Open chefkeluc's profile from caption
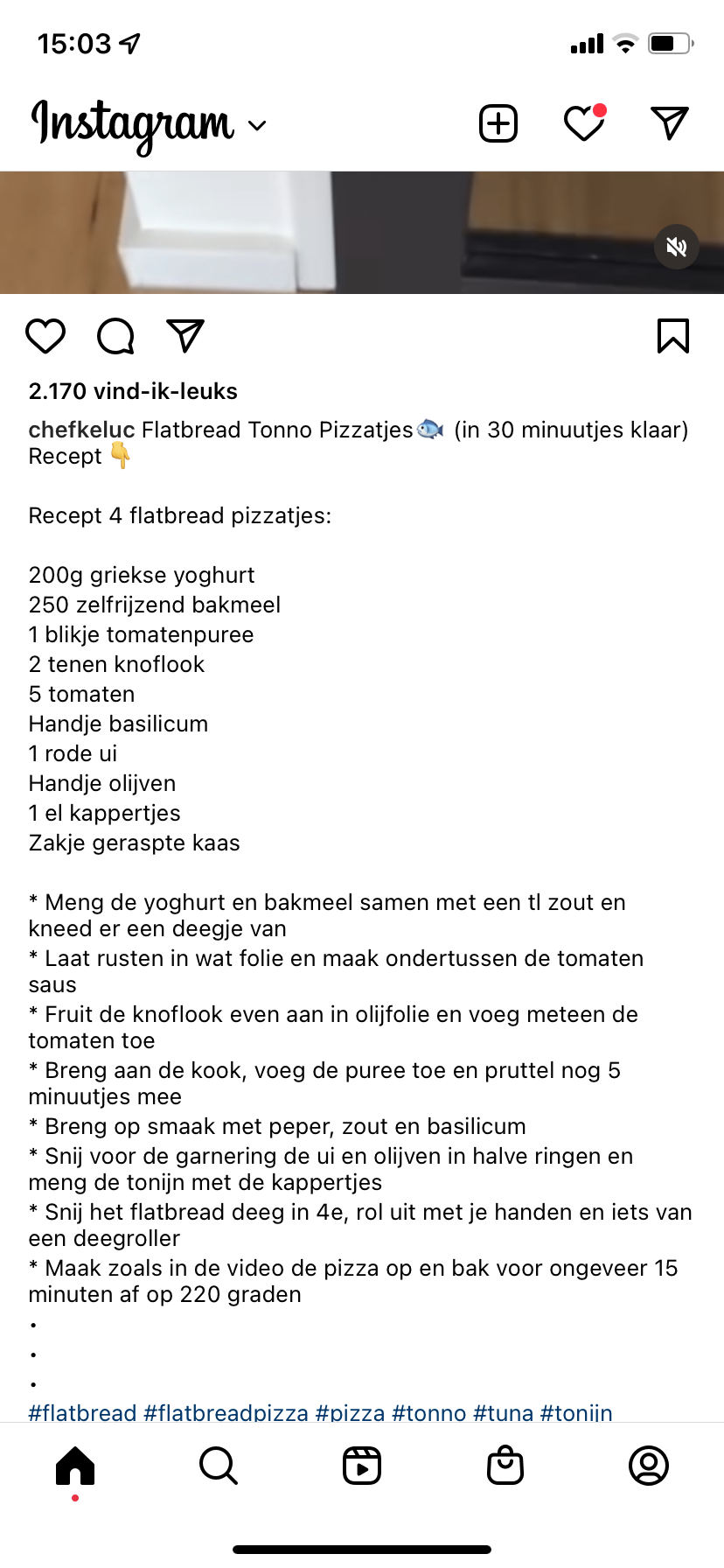The width and height of the screenshot is (724, 1568). pos(81,430)
